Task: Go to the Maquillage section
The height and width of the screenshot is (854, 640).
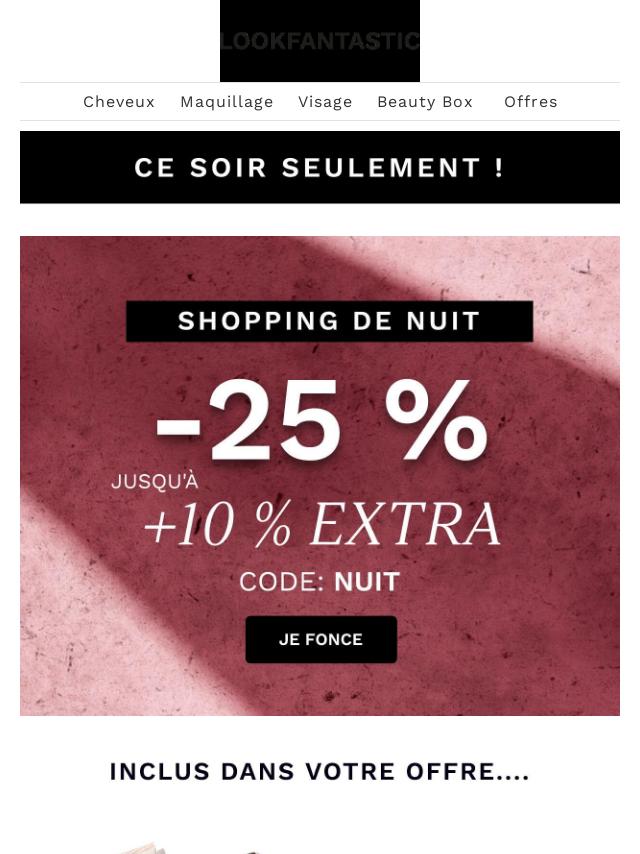Action: tap(226, 102)
